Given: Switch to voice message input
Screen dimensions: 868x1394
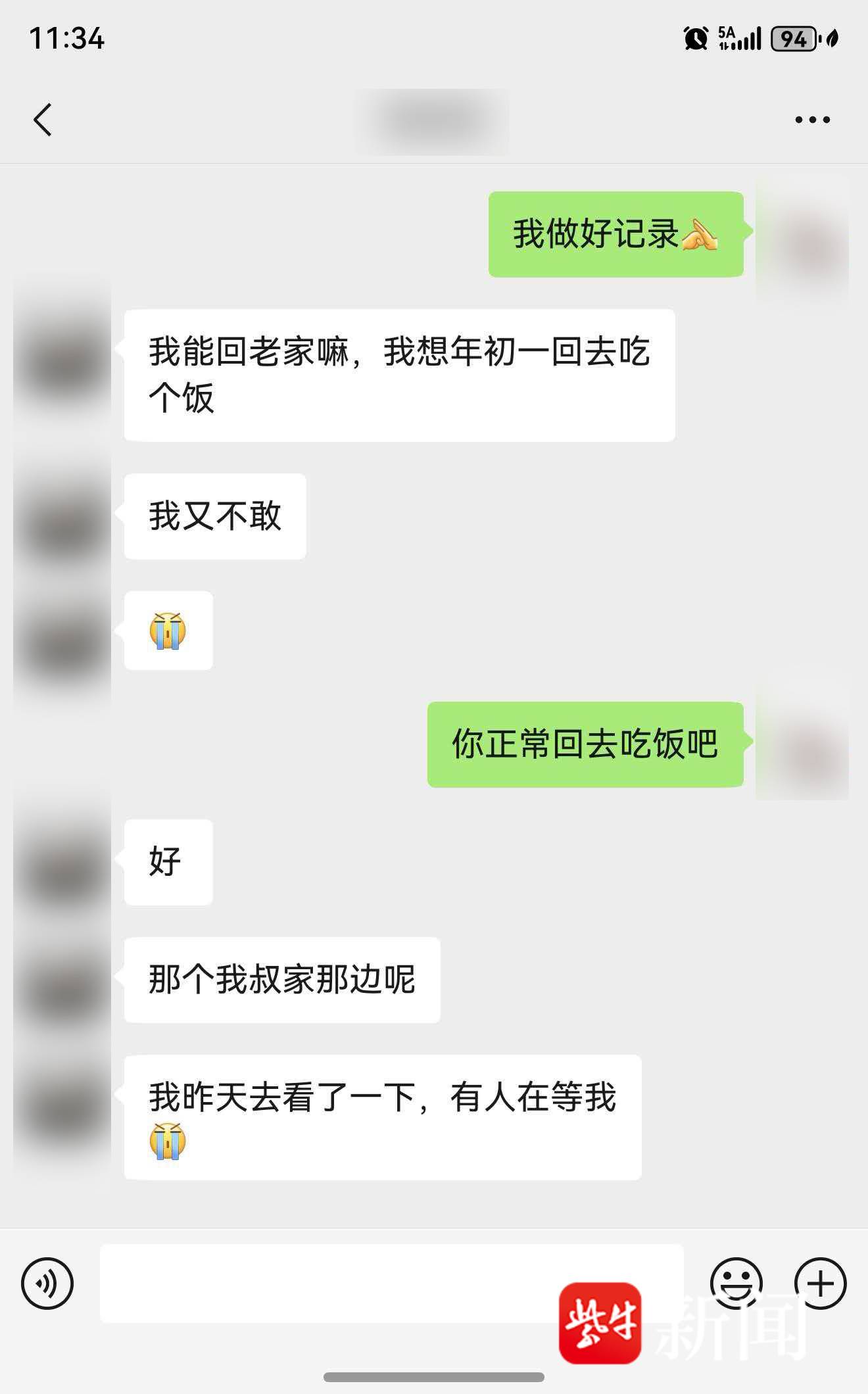Looking at the screenshot, I should click(x=47, y=1283).
